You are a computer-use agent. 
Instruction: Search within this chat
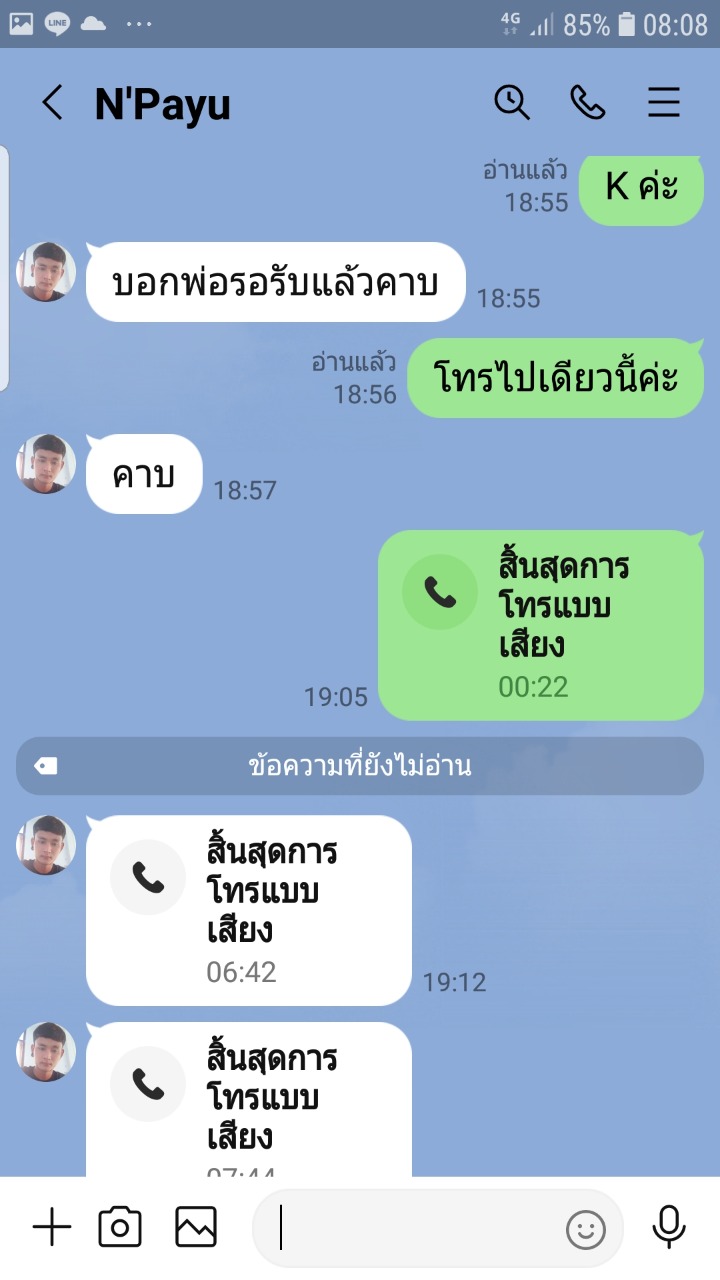(512, 102)
